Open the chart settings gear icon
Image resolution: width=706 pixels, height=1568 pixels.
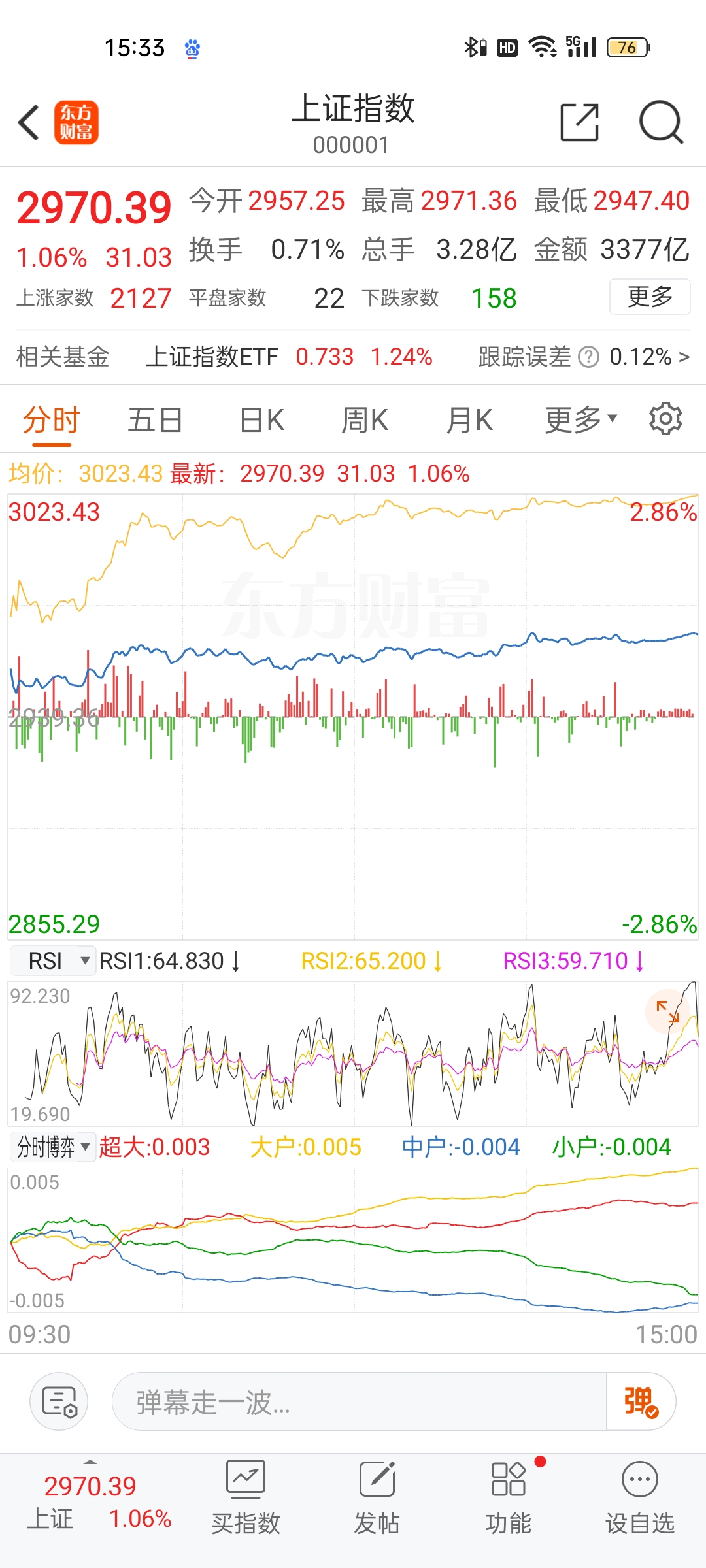[x=666, y=419]
